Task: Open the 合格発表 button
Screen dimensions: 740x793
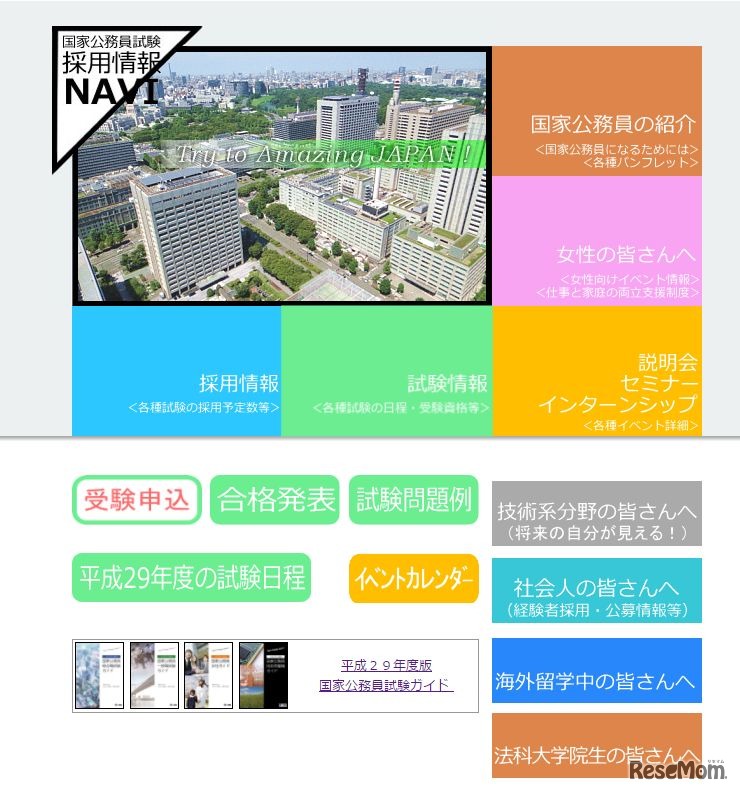Action: pos(275,499)
